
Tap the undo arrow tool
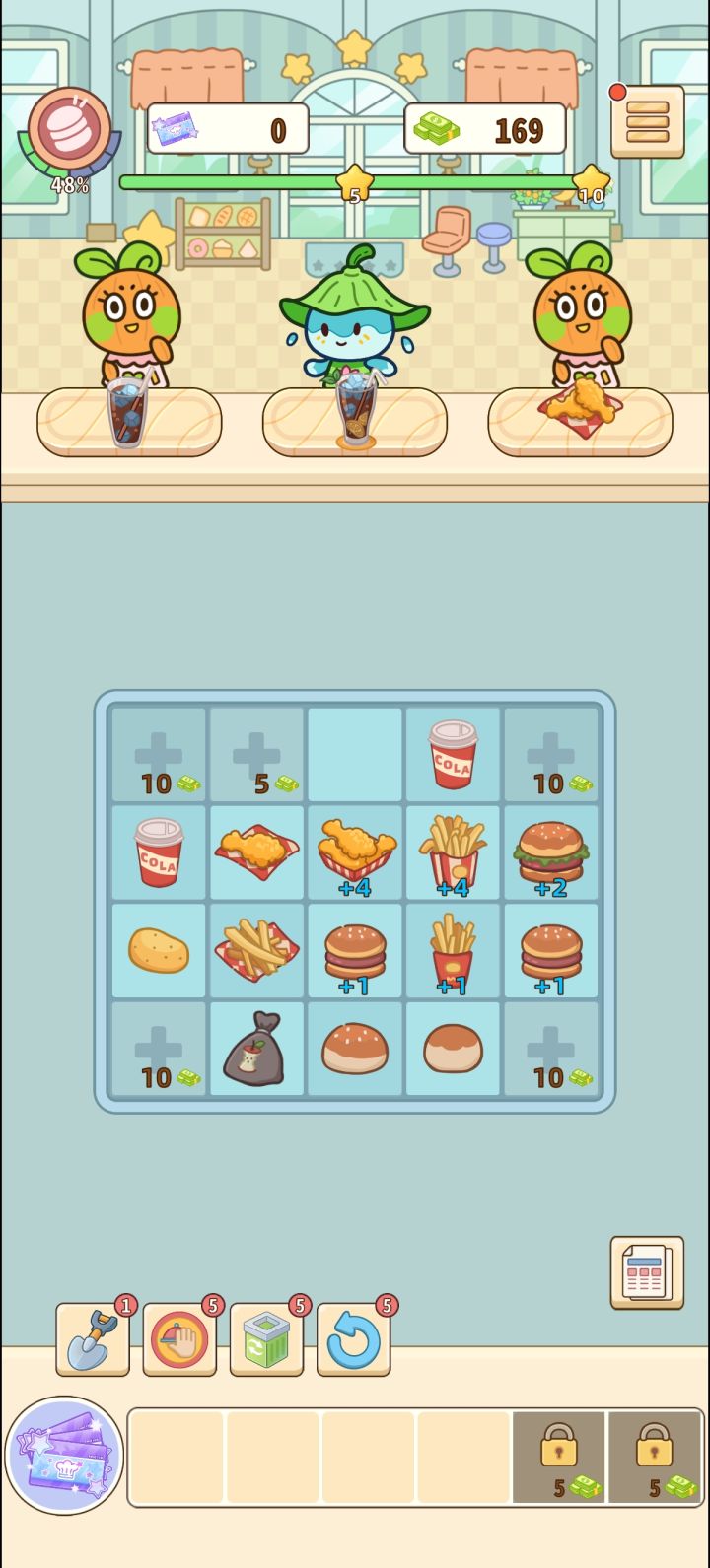coord(353,1338)
